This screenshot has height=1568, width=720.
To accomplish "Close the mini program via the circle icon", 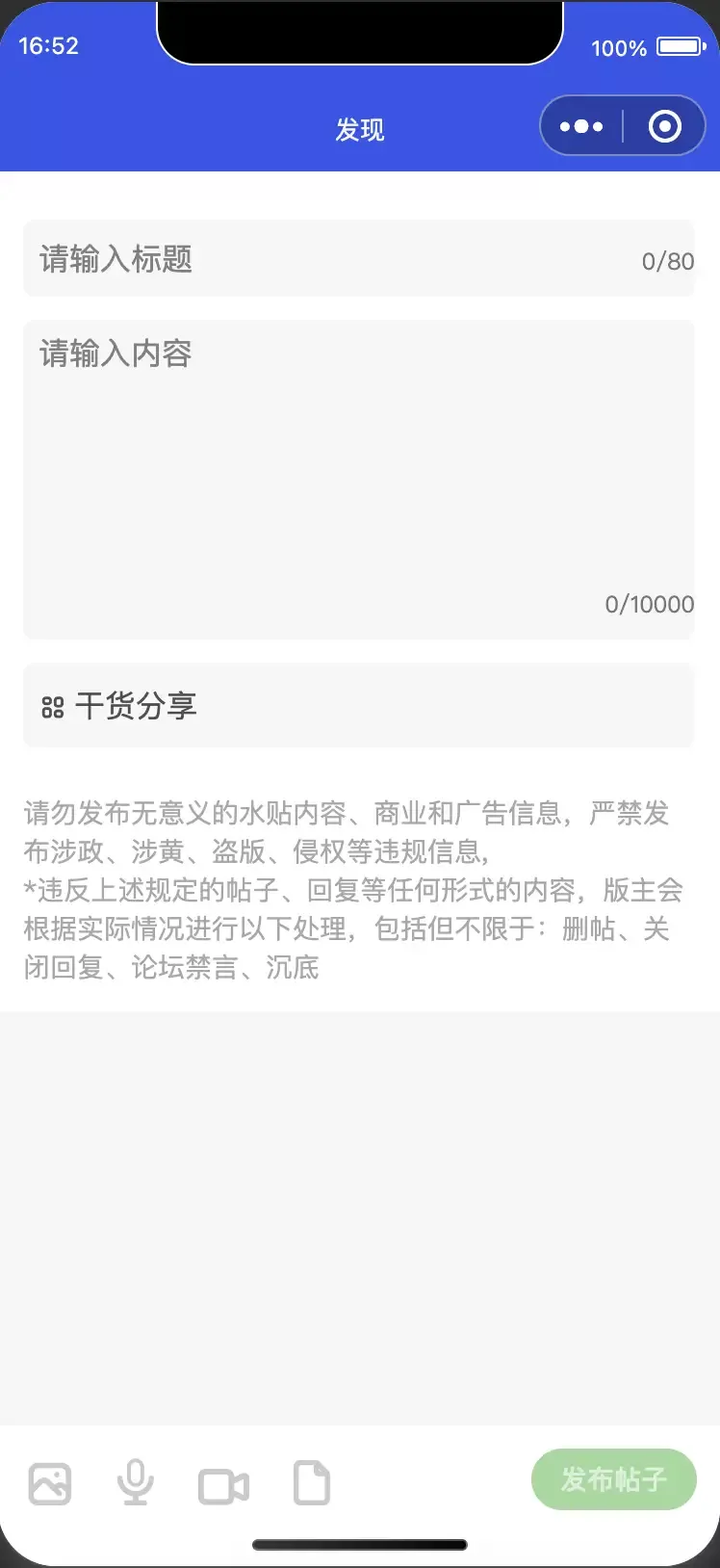I will coord(665,126).
